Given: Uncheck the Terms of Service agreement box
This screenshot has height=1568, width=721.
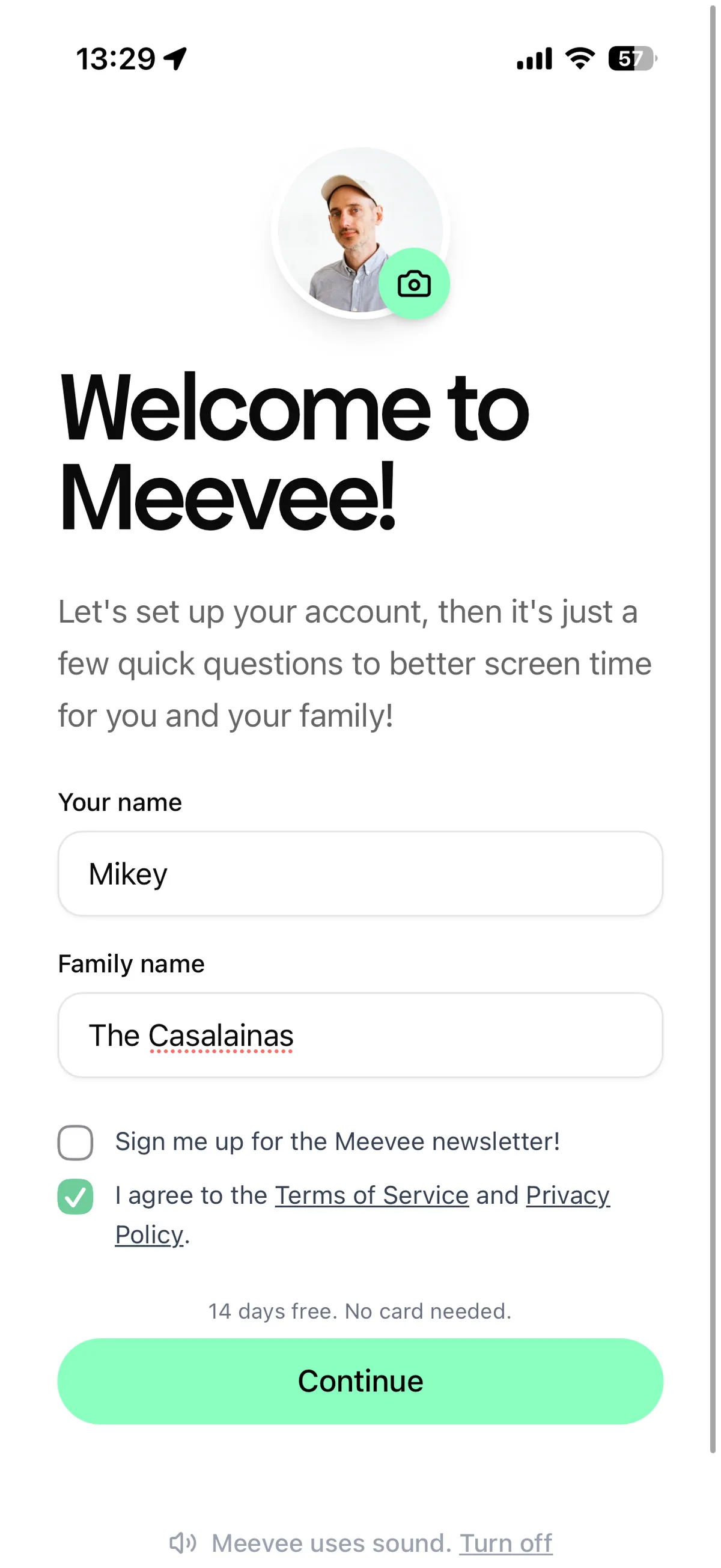Looking at the screenshot, I should tap(76, 1196).
